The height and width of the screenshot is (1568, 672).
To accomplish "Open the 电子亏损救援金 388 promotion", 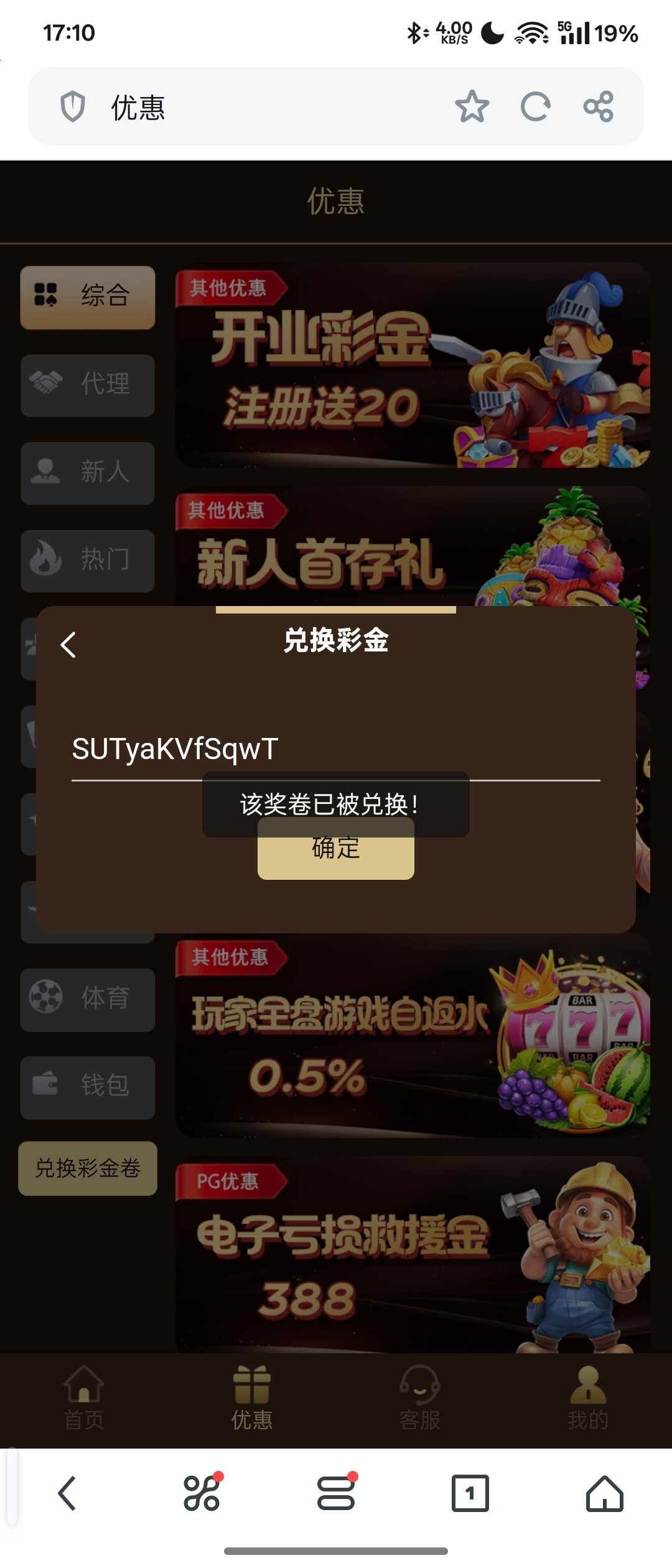I will click(412, 1256).
